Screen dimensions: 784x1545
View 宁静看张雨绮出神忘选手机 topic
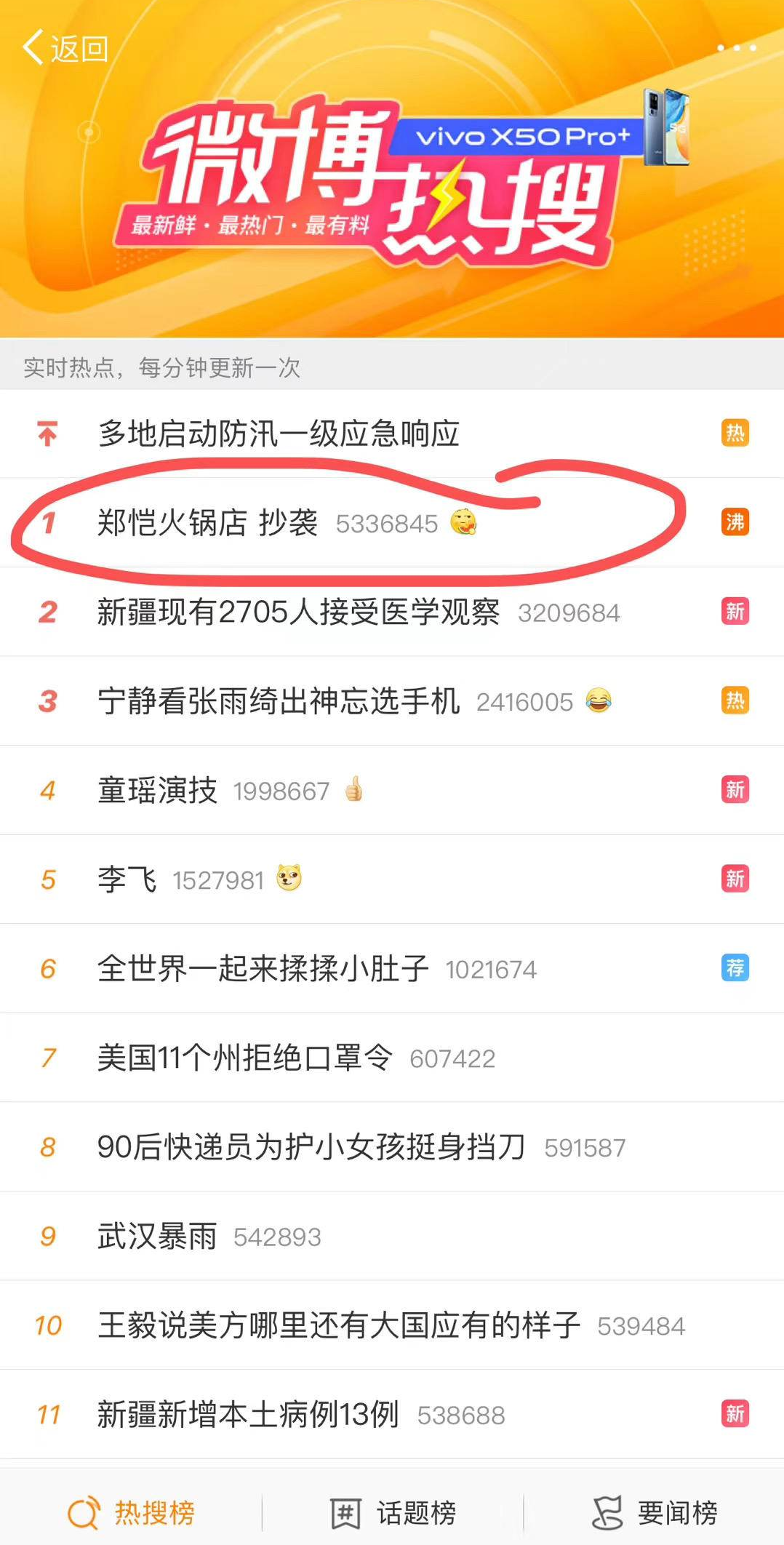click(279, 702)
